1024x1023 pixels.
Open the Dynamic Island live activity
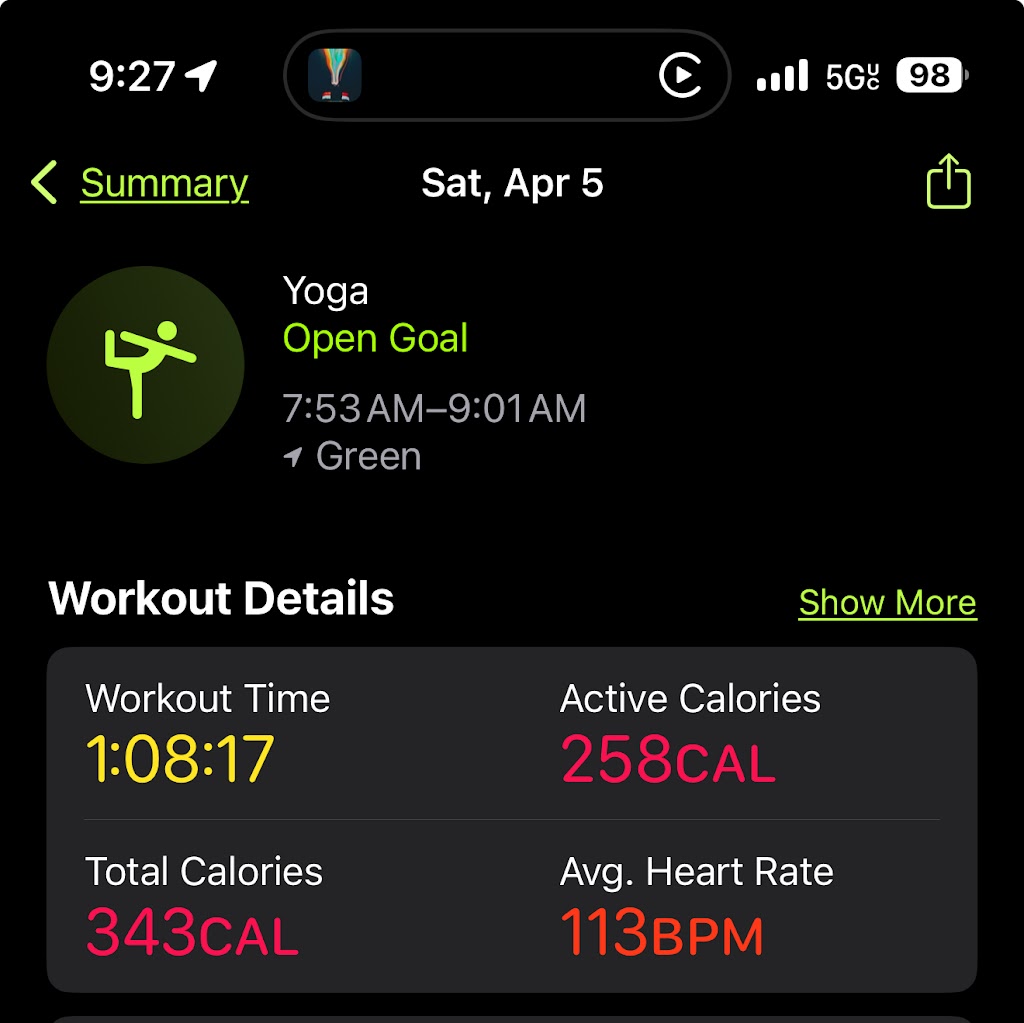507,76
